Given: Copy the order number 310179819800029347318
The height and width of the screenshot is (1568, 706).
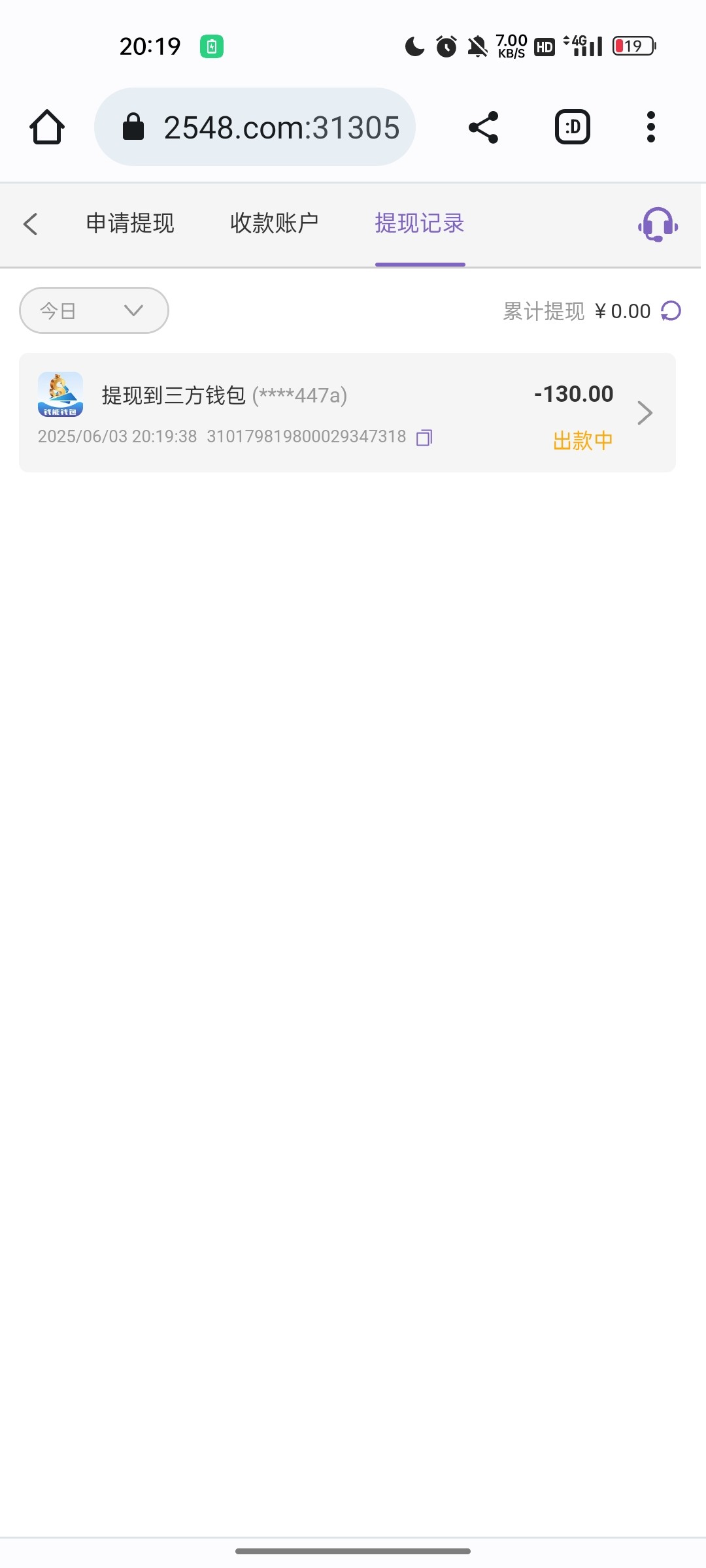Looking at the screenshot, I should click(x=424, y=437).
